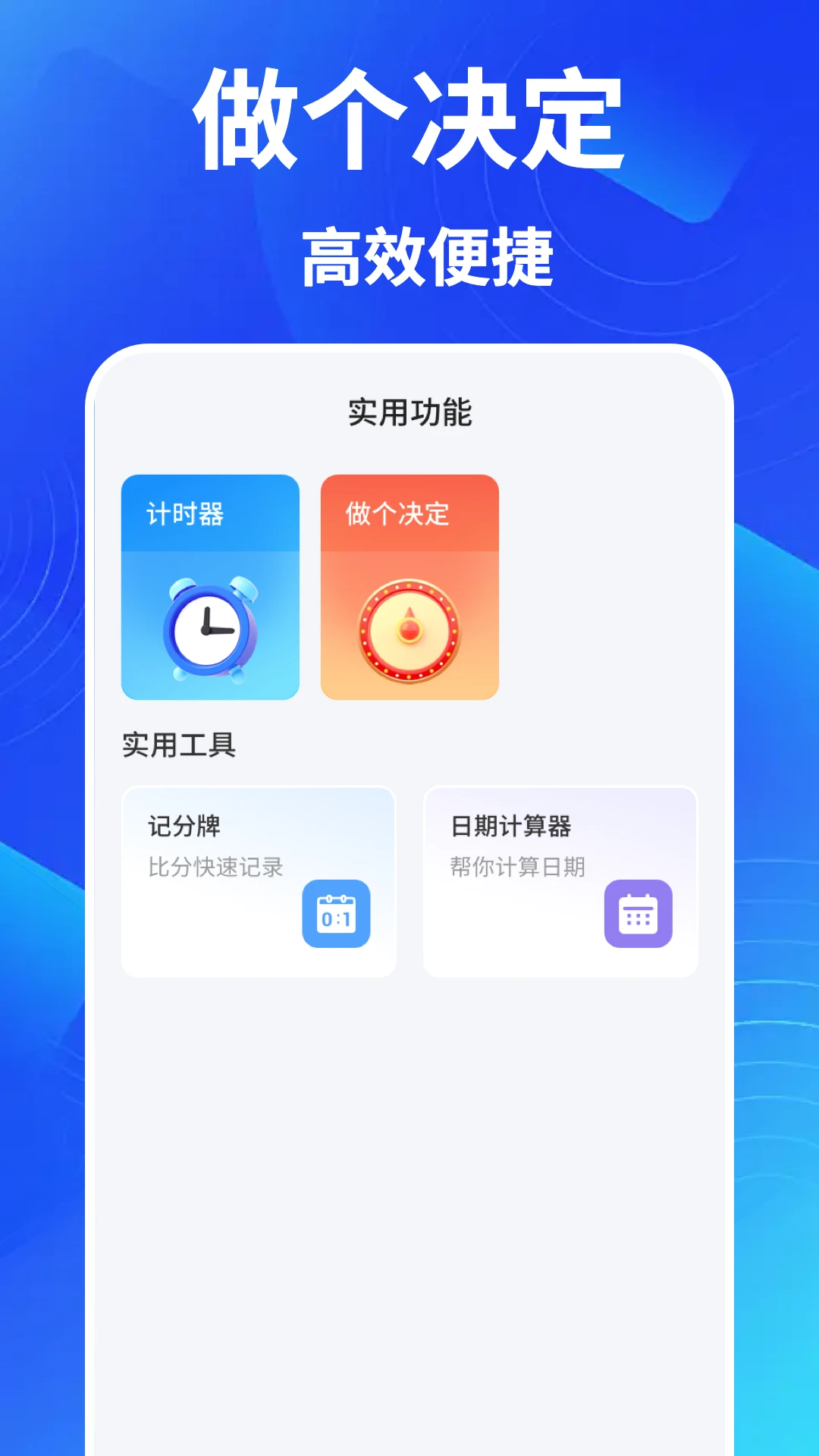Tap the white rounded panel background
819x1456 pixels.
tap(409, 1137)
